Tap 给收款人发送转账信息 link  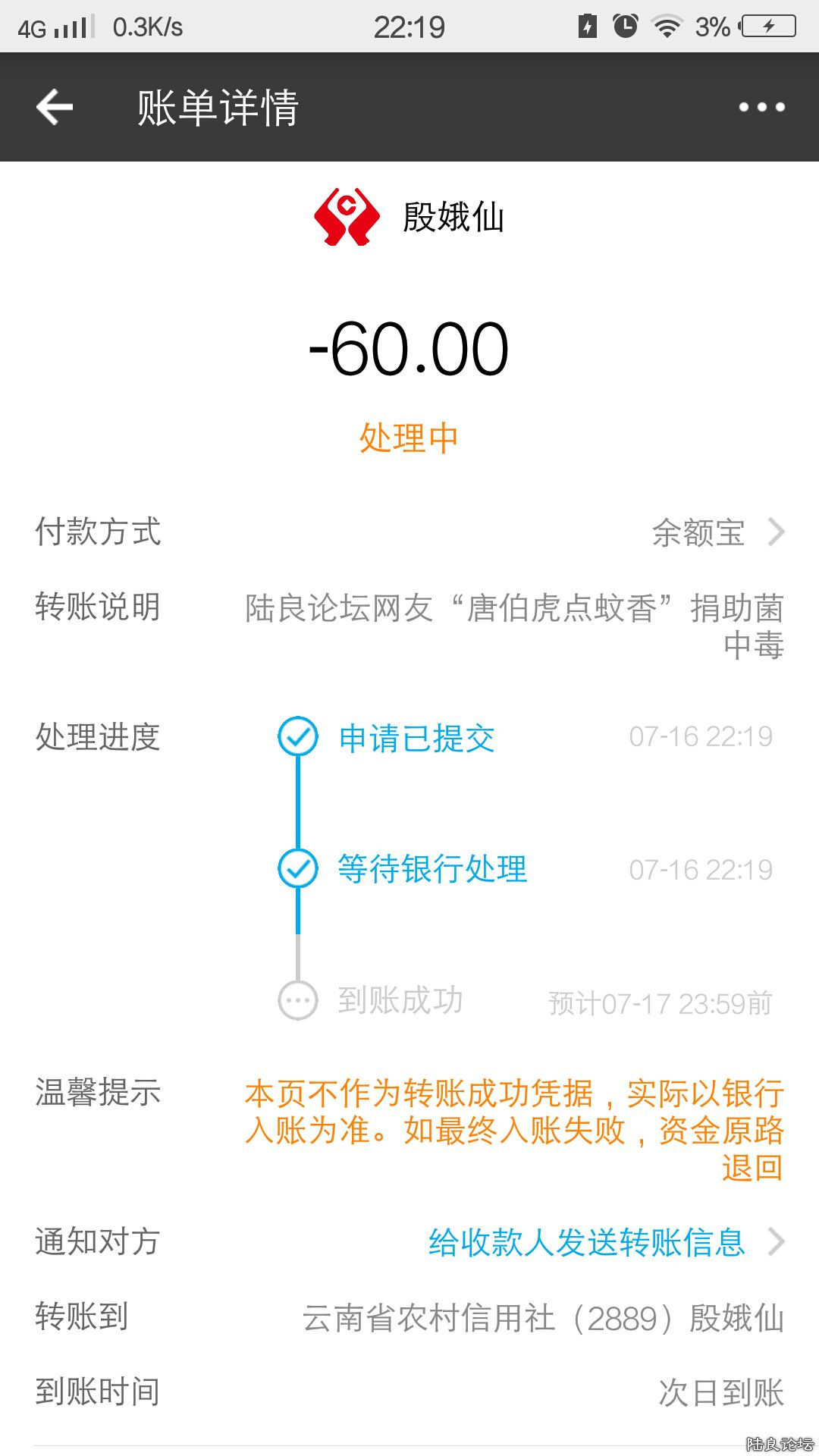pos(586,1242)
